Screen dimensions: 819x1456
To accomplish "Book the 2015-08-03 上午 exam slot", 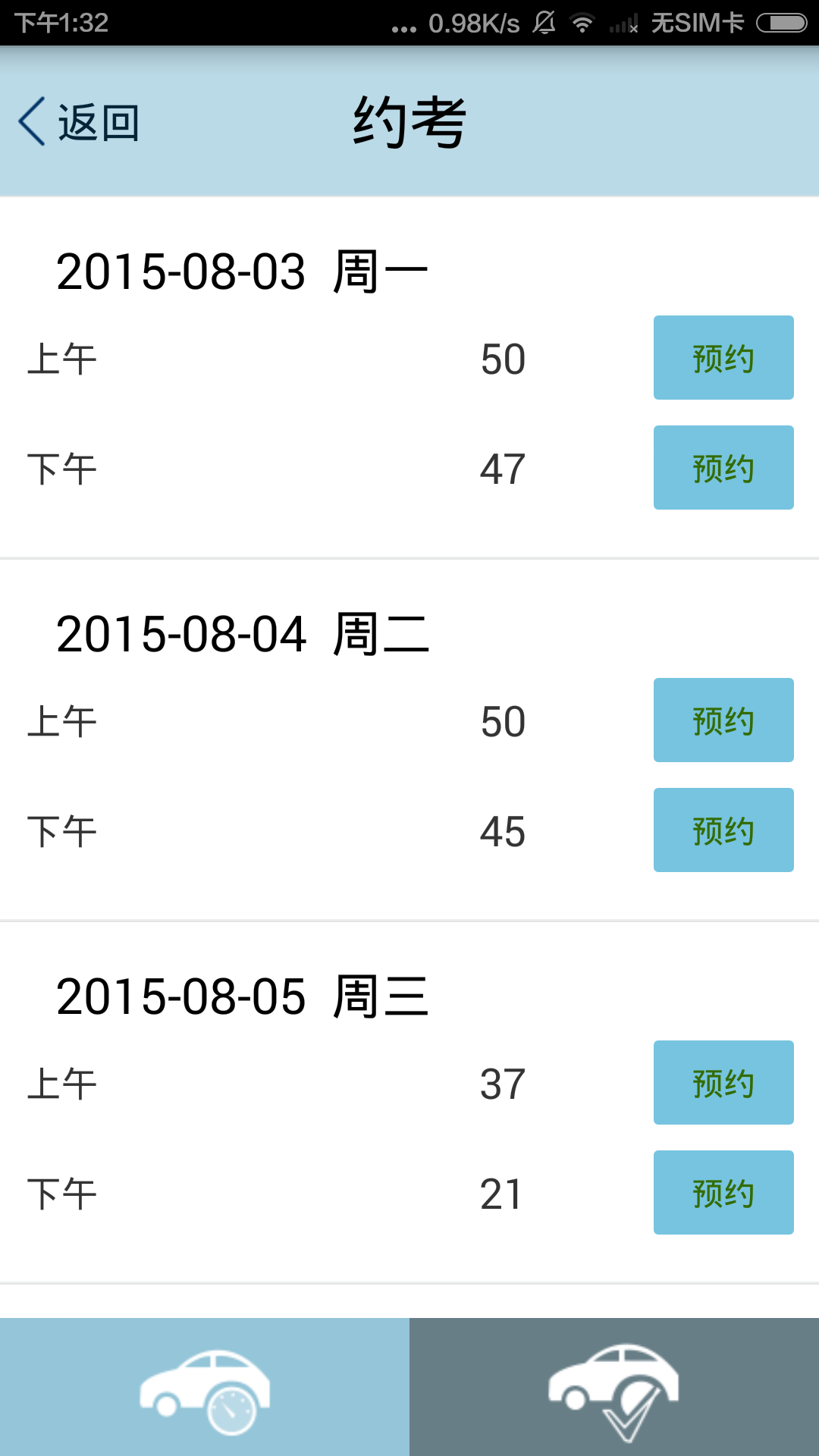I will click(x=723, y=358).
